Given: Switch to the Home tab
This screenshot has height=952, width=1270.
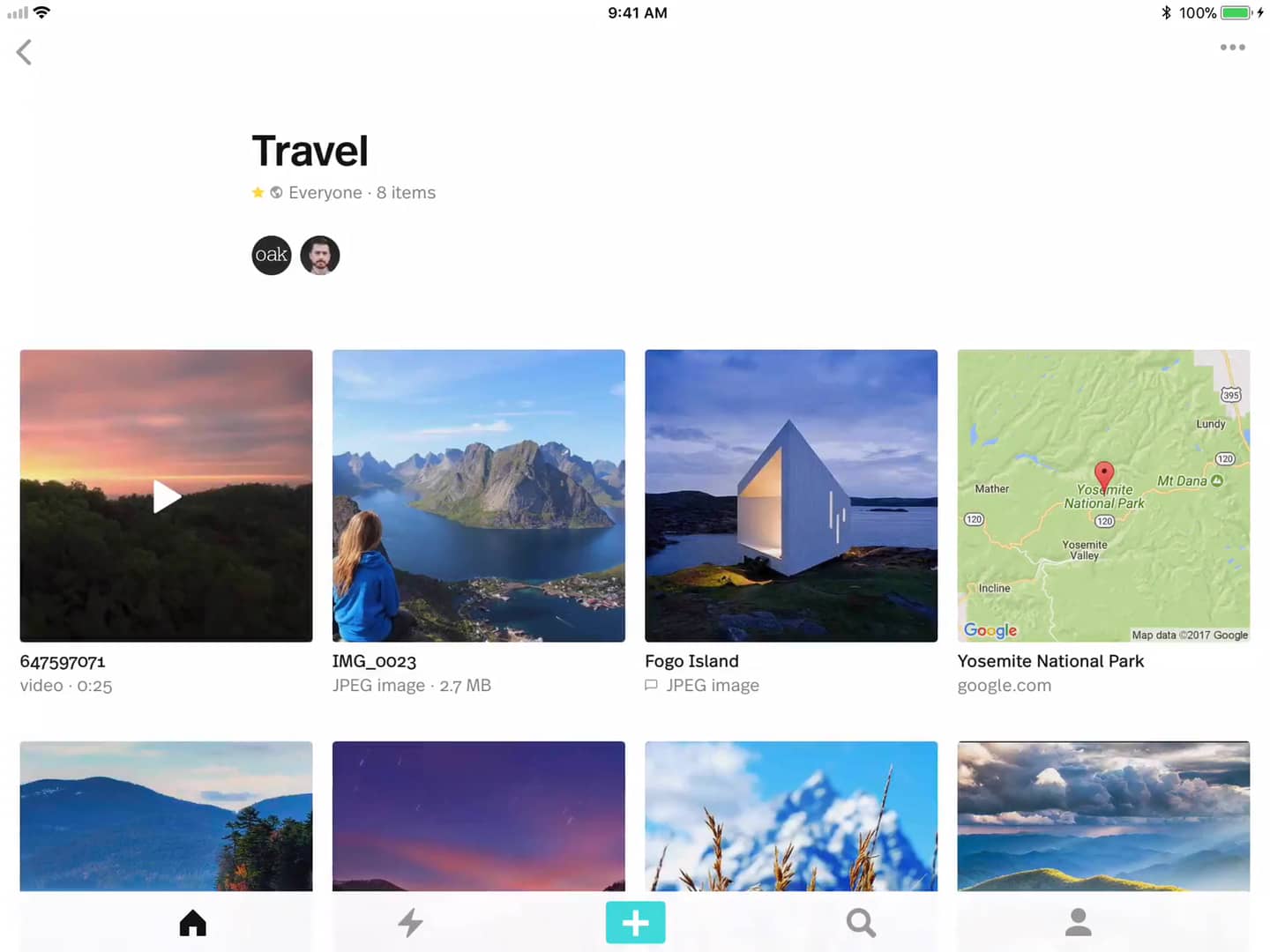Looking at the screenshot, I should point(192,923).
